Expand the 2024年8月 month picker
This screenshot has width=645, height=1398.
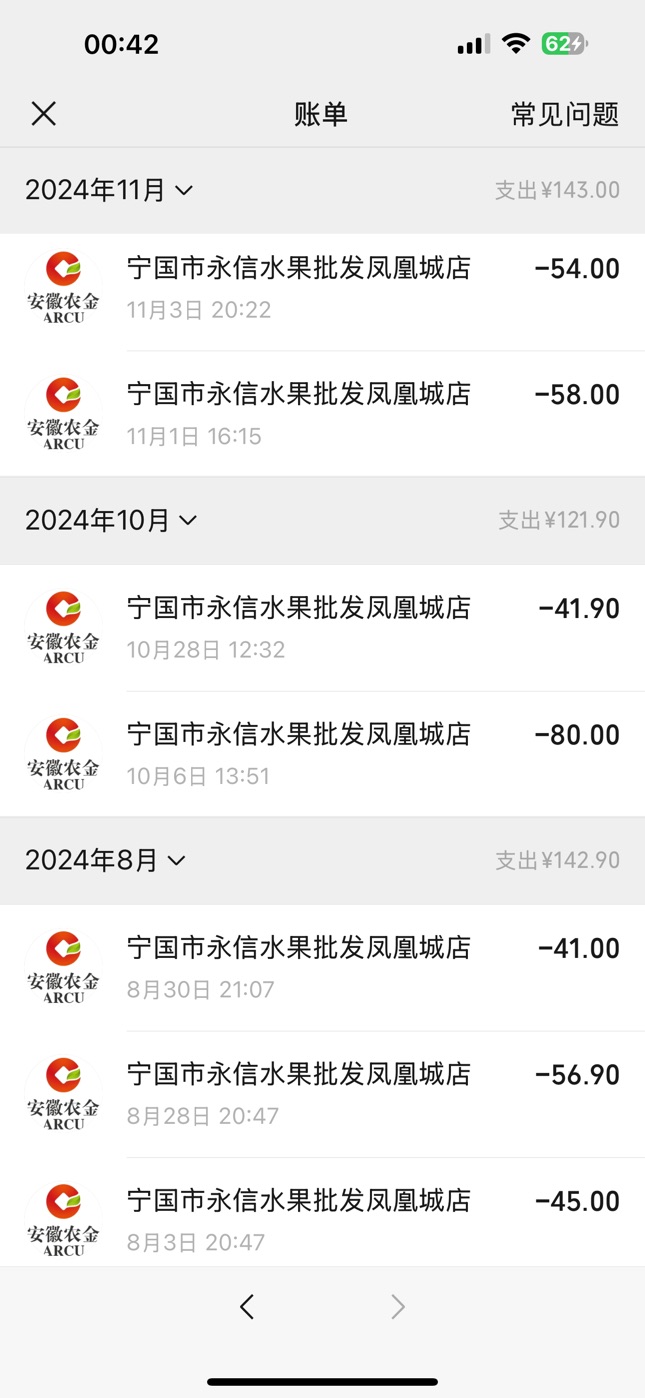105,860
